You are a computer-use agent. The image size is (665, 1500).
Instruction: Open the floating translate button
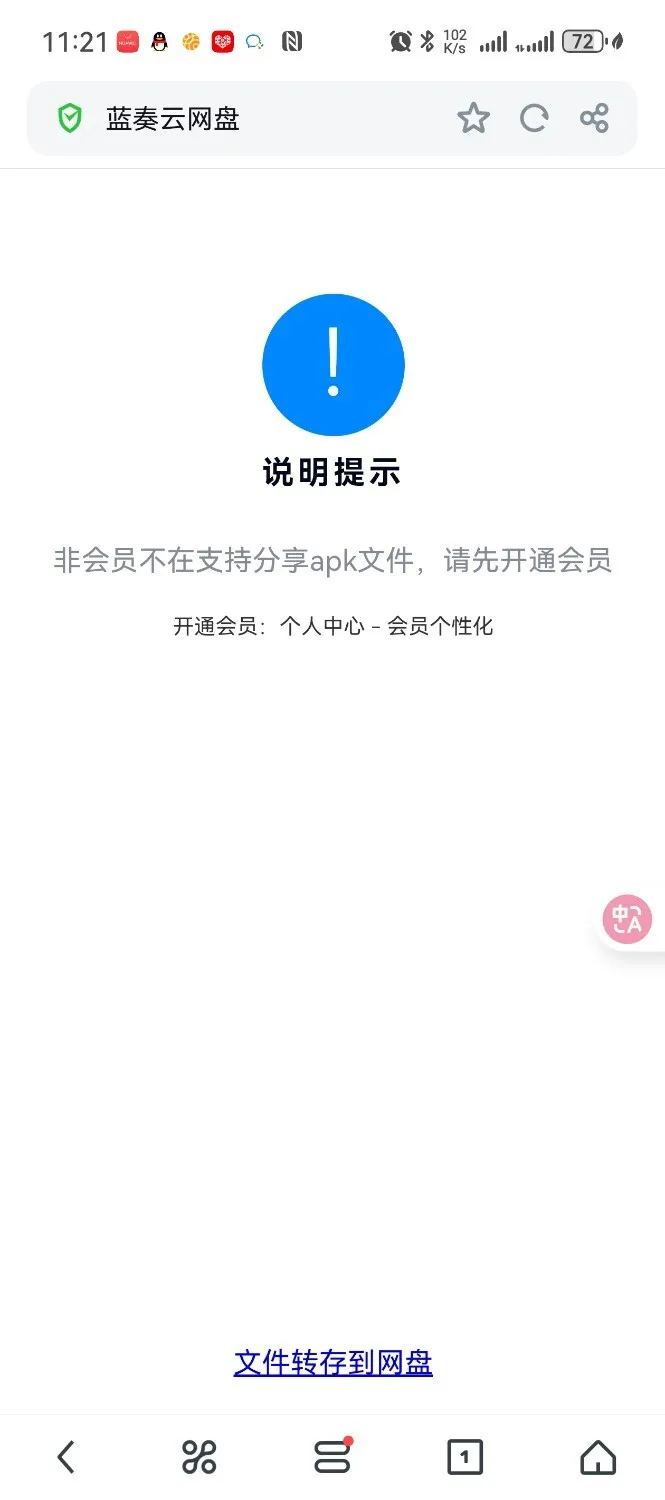pos(628,919)
